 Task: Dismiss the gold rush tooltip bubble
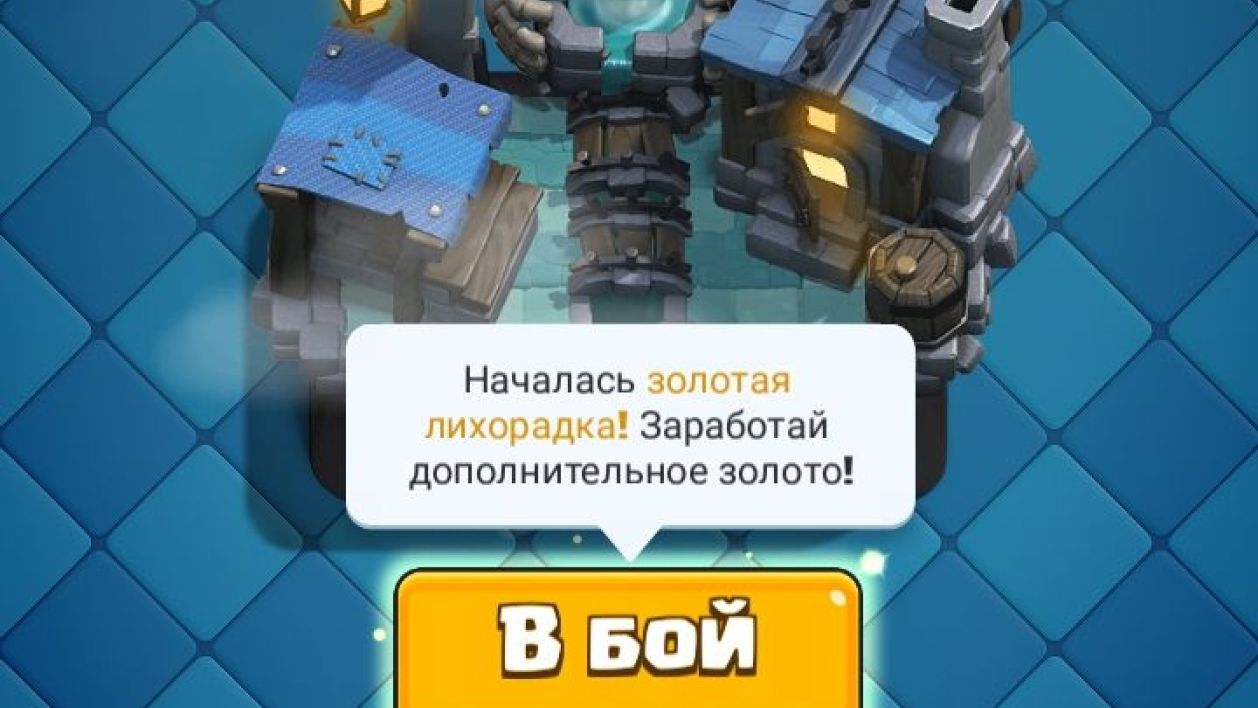pyautogui.click(x=630, y=425)
